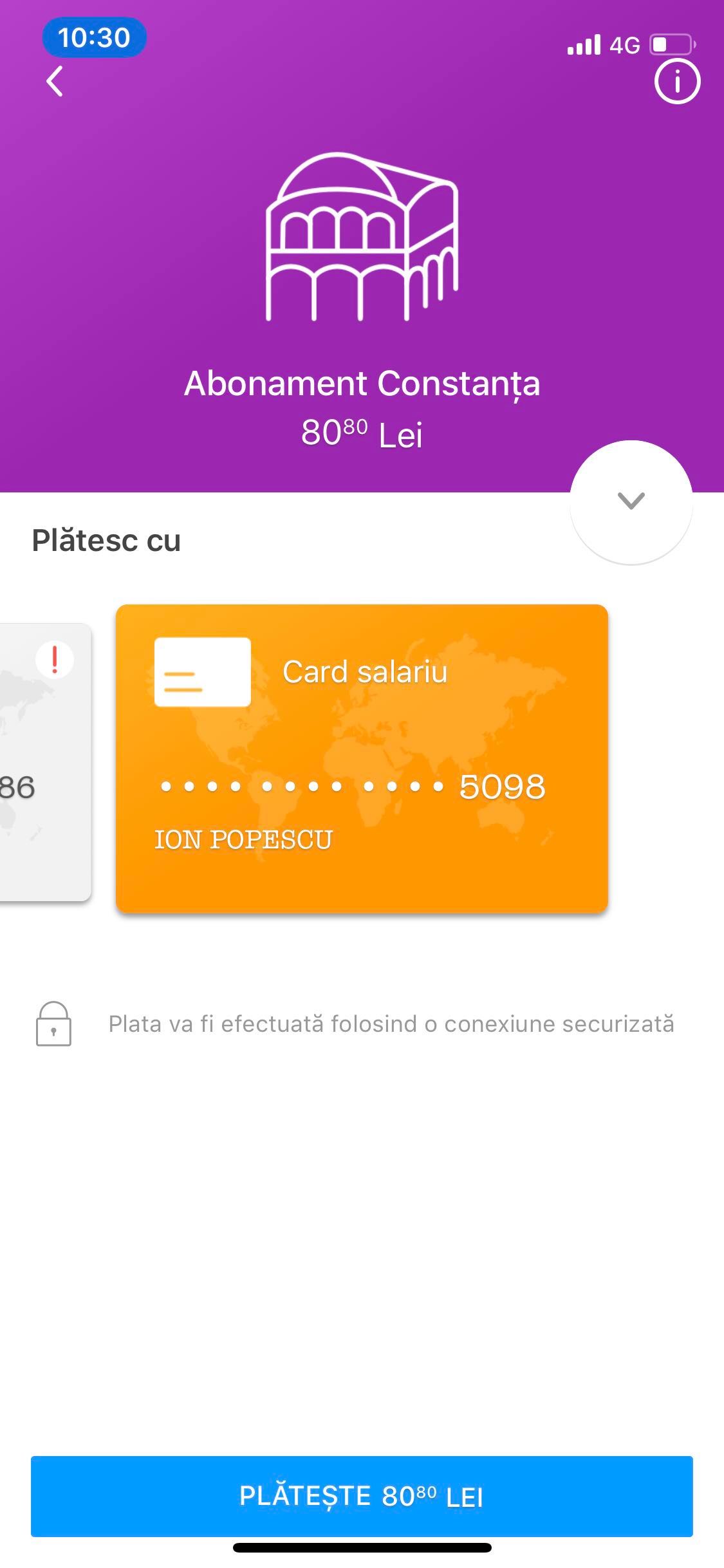724x1568 pixels.
Task: Select the orange Card salariu ending 5098
Action: tap(362, 758)
